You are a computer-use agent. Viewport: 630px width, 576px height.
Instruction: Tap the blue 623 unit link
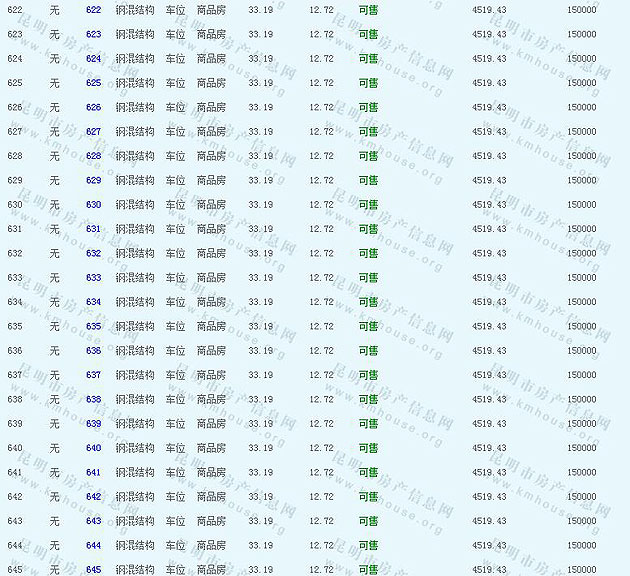tap(93, 34)
